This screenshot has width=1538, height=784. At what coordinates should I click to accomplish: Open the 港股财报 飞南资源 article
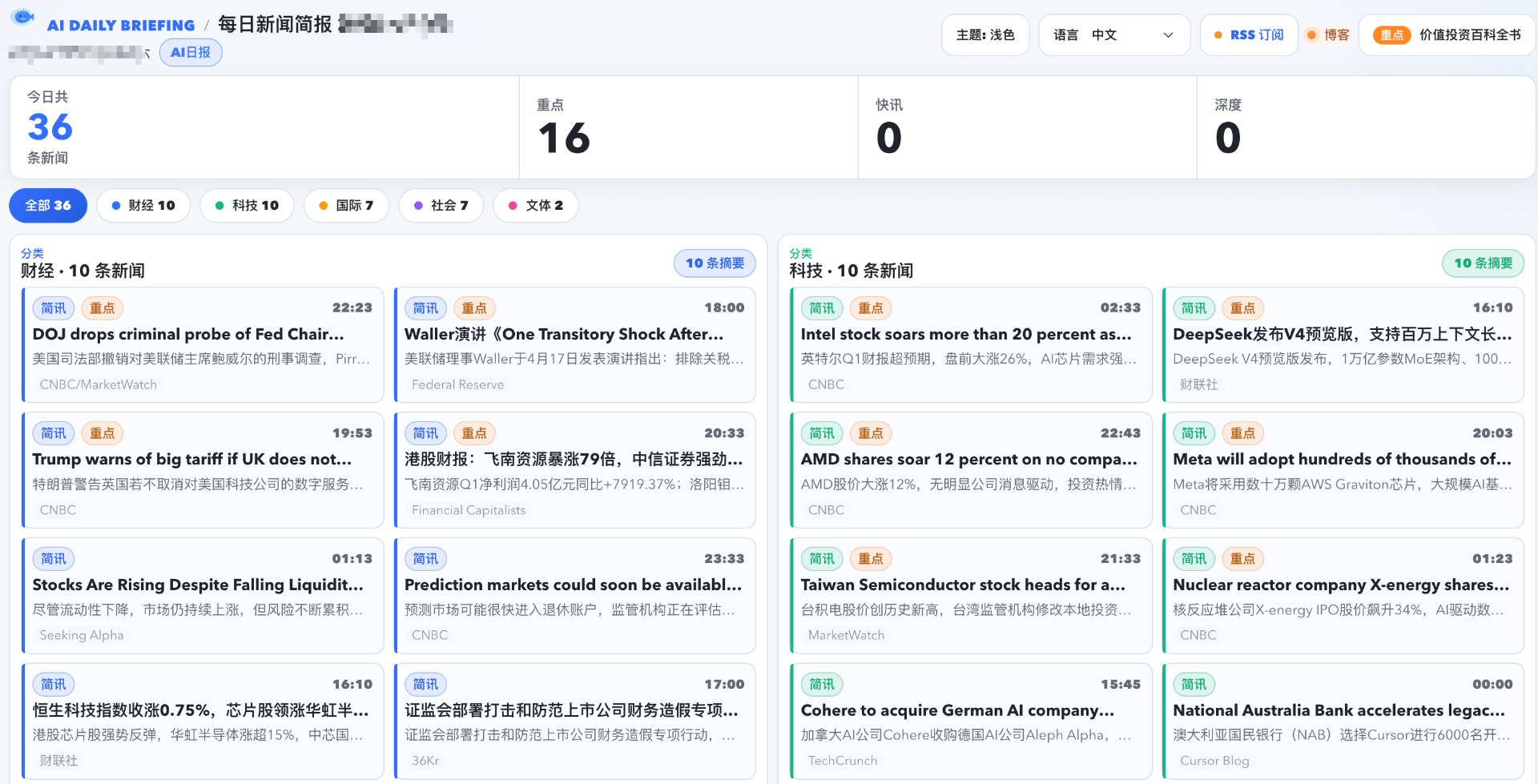click(574, 460)
